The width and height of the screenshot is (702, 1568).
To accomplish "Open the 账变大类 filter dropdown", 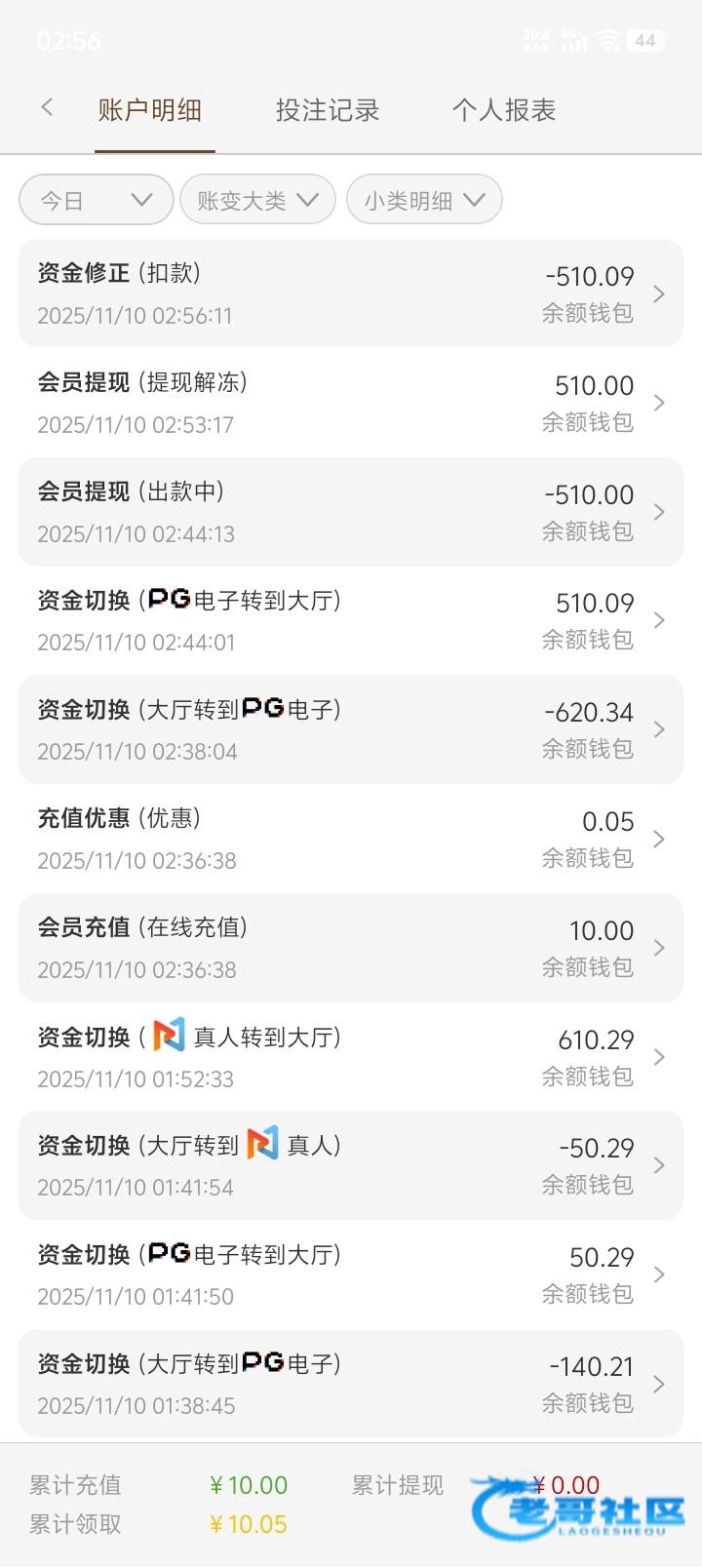I will (x=257, y=200).
